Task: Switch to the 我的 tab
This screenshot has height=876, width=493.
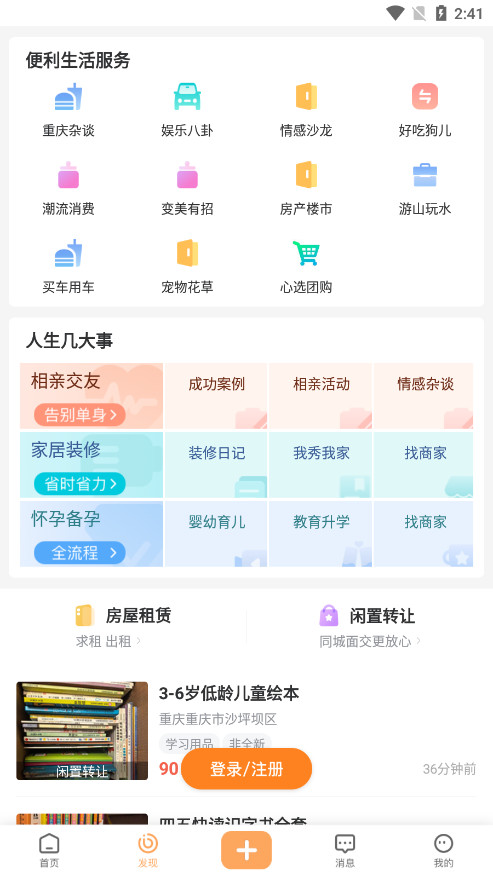Action: pyautogui.click(x=443, y=850)
